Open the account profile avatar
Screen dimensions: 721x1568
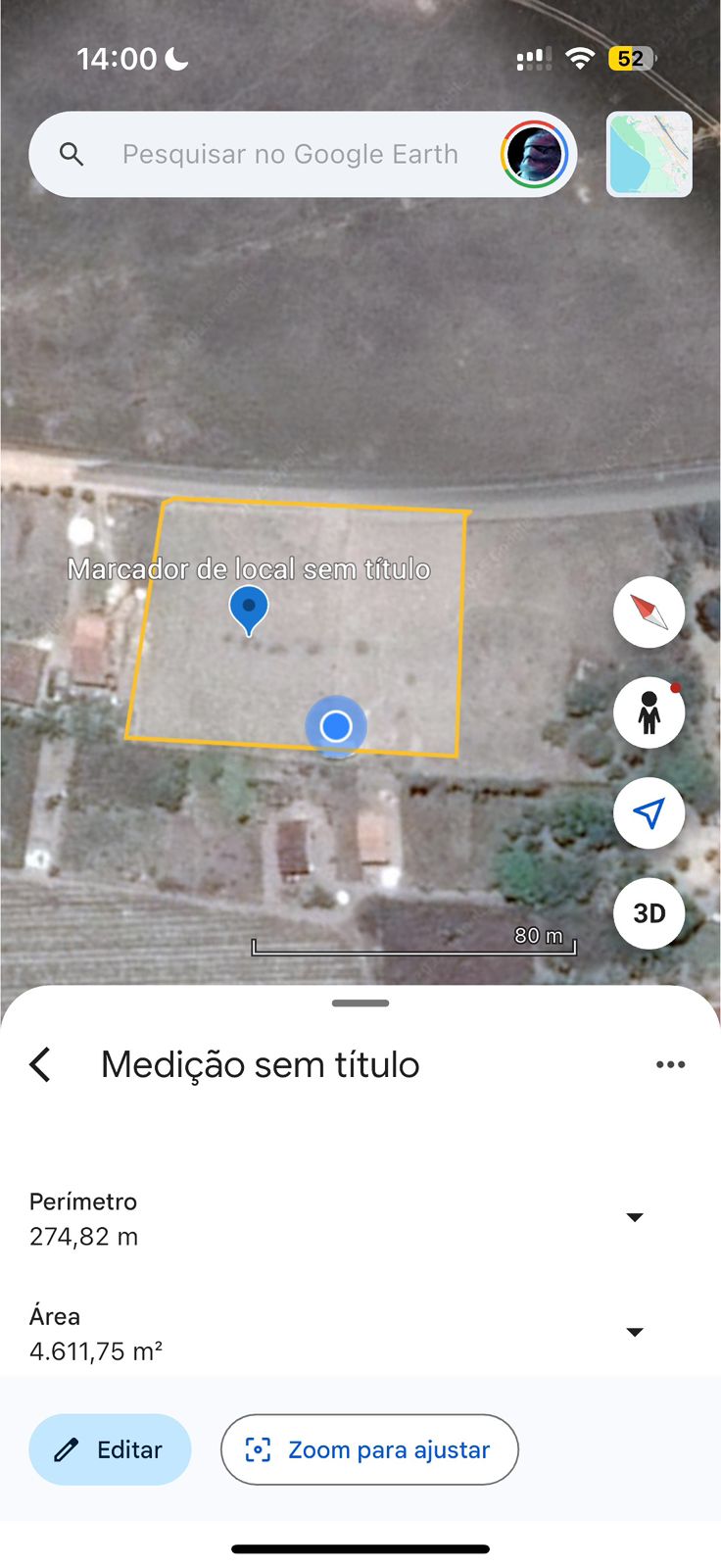tap(534, 155)
